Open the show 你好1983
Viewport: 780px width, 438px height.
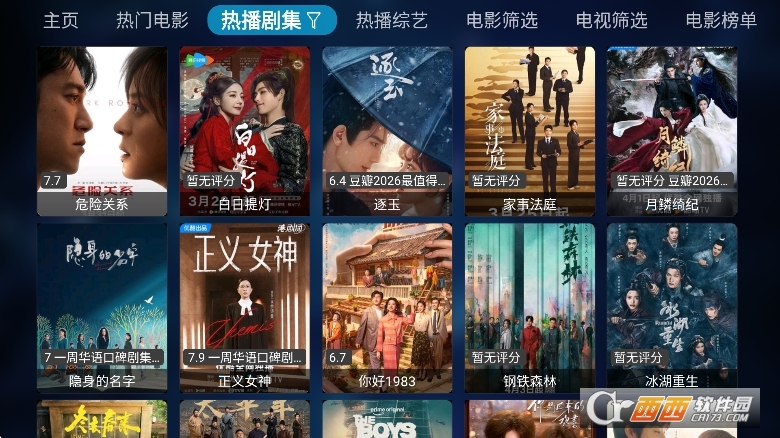(387, 307)
